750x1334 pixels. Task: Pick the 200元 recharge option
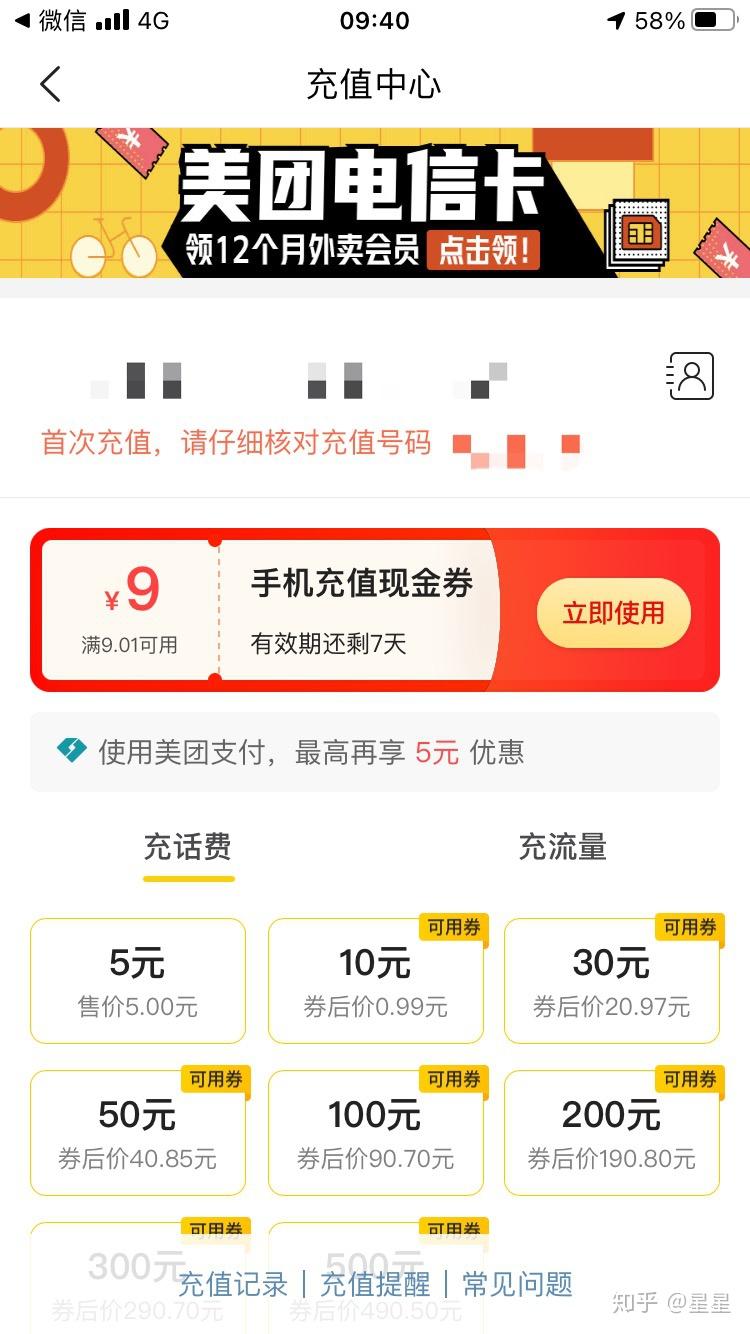tap(611, 1132)
